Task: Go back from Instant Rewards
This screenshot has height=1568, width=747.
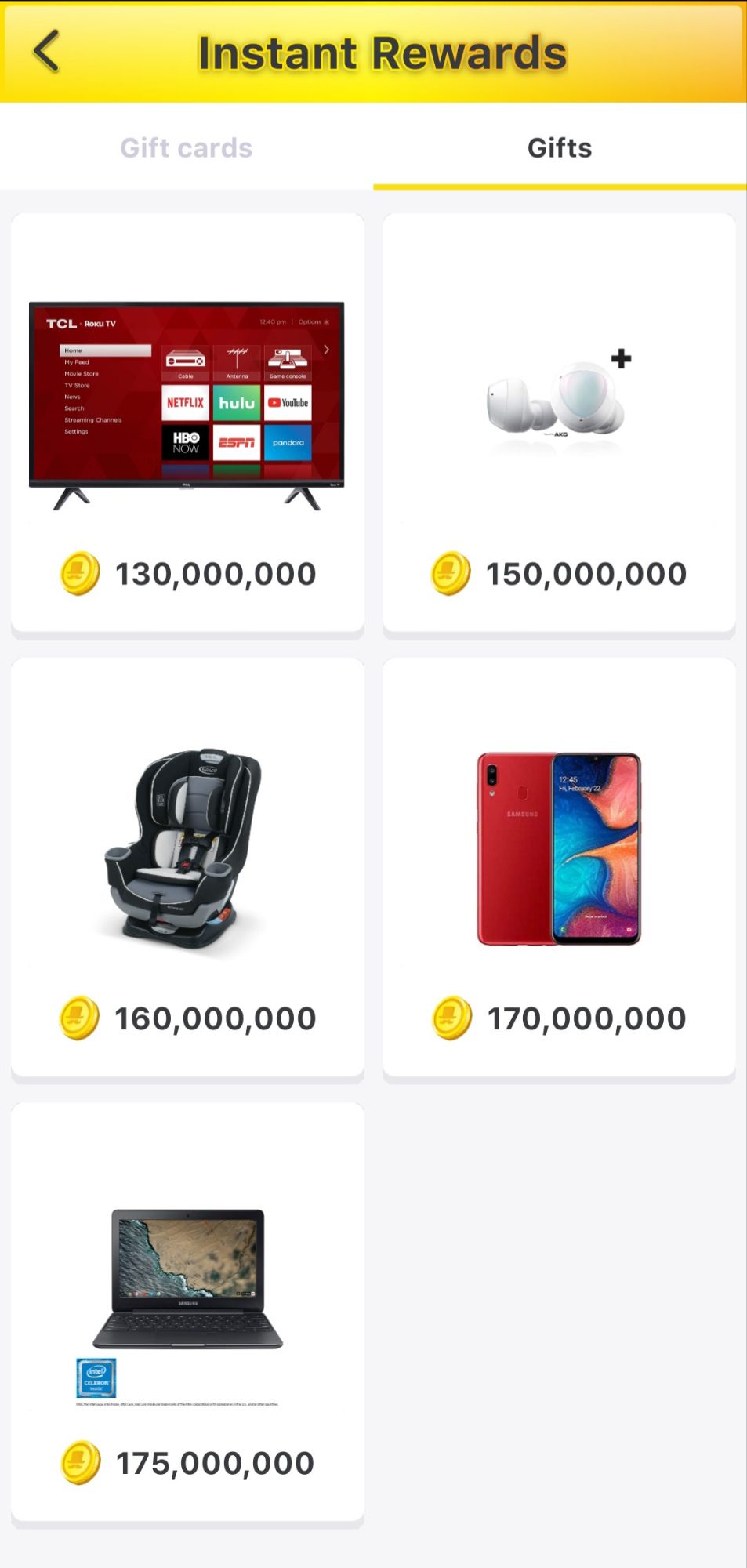Action: click(47, 52)
